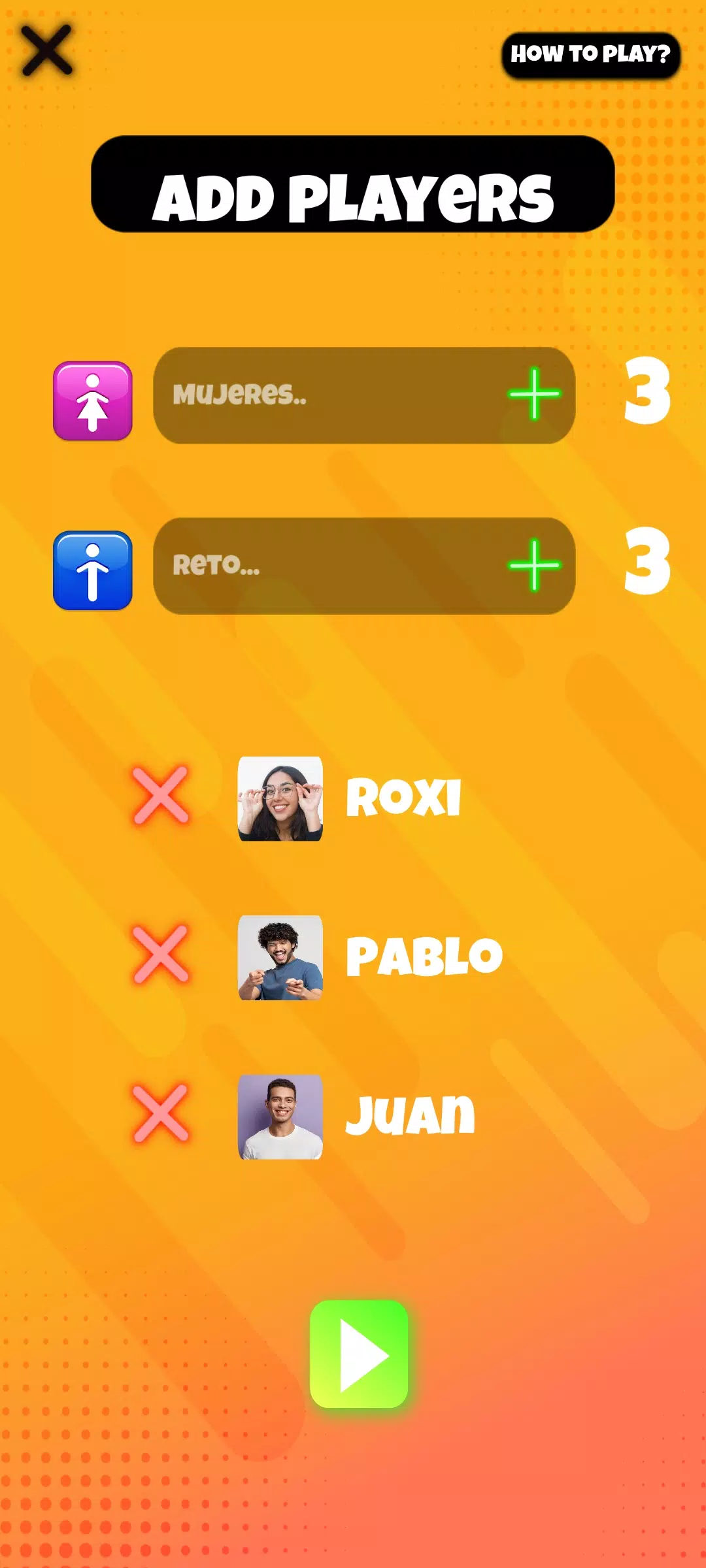Add a woman with the green plus
706x1568 pixels.
[x=534, y=394]
